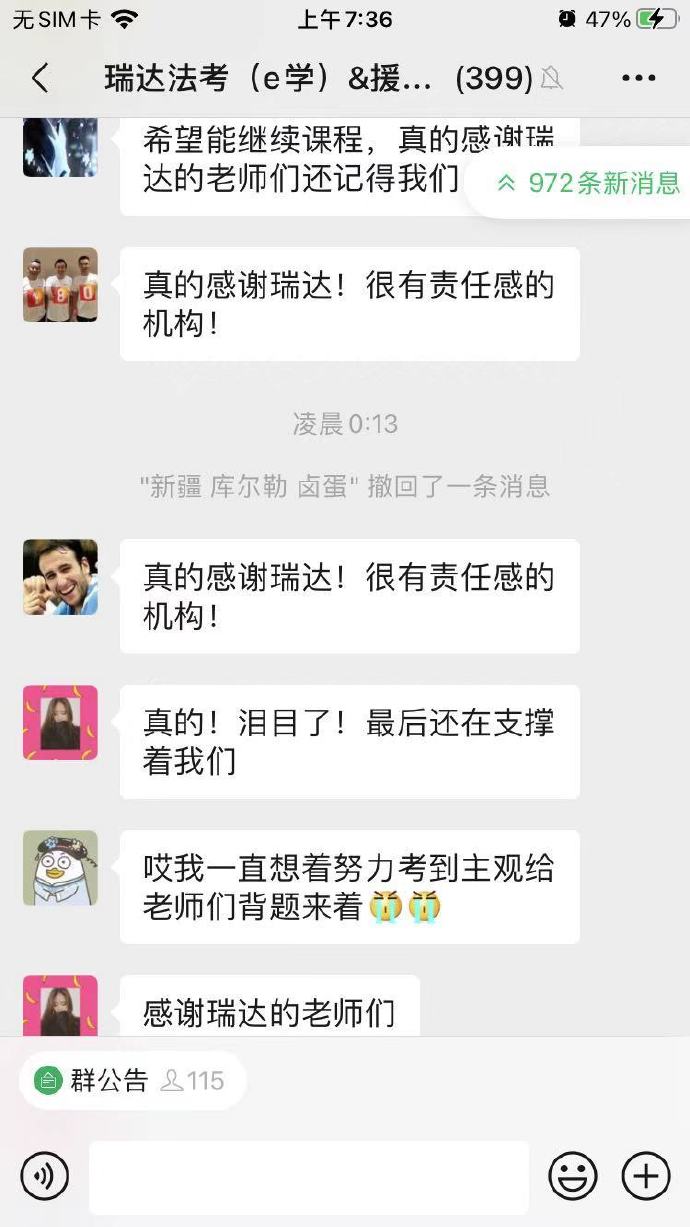The width and height of the screenshot is (690, 1227).
Task: Tap the message text field
Action: tap(308, 1177)
